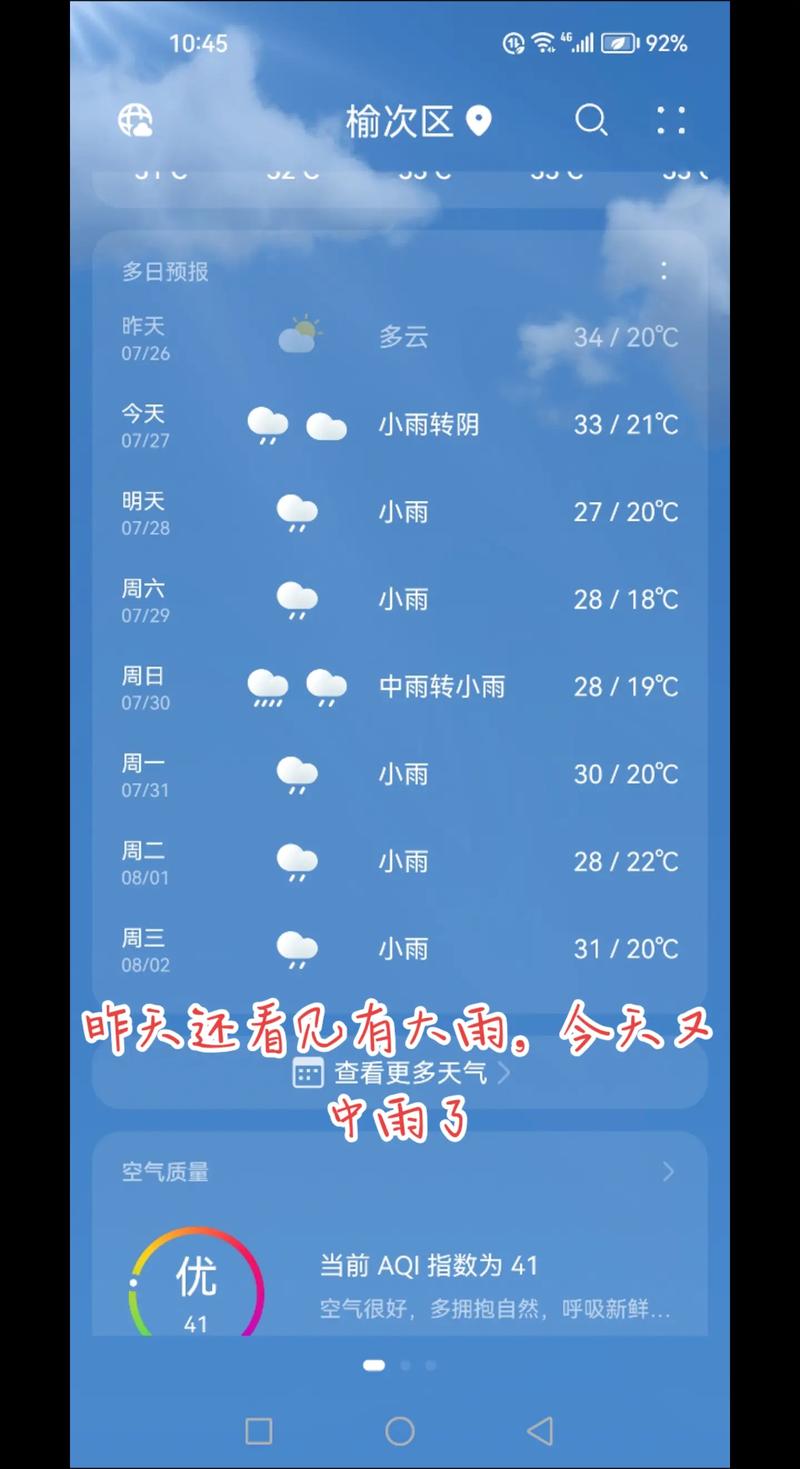Tap the Wi-Fi status bar icon
This screenshot has width=800, height=1469.
pos(543,42)
